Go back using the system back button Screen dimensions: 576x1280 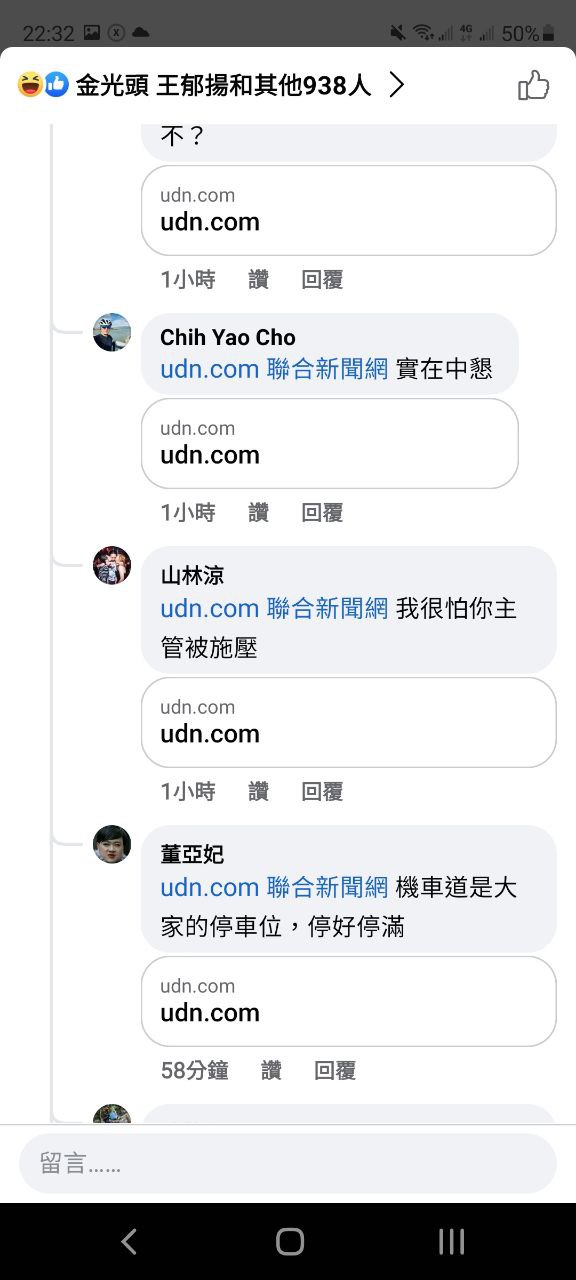point(129,1241)
